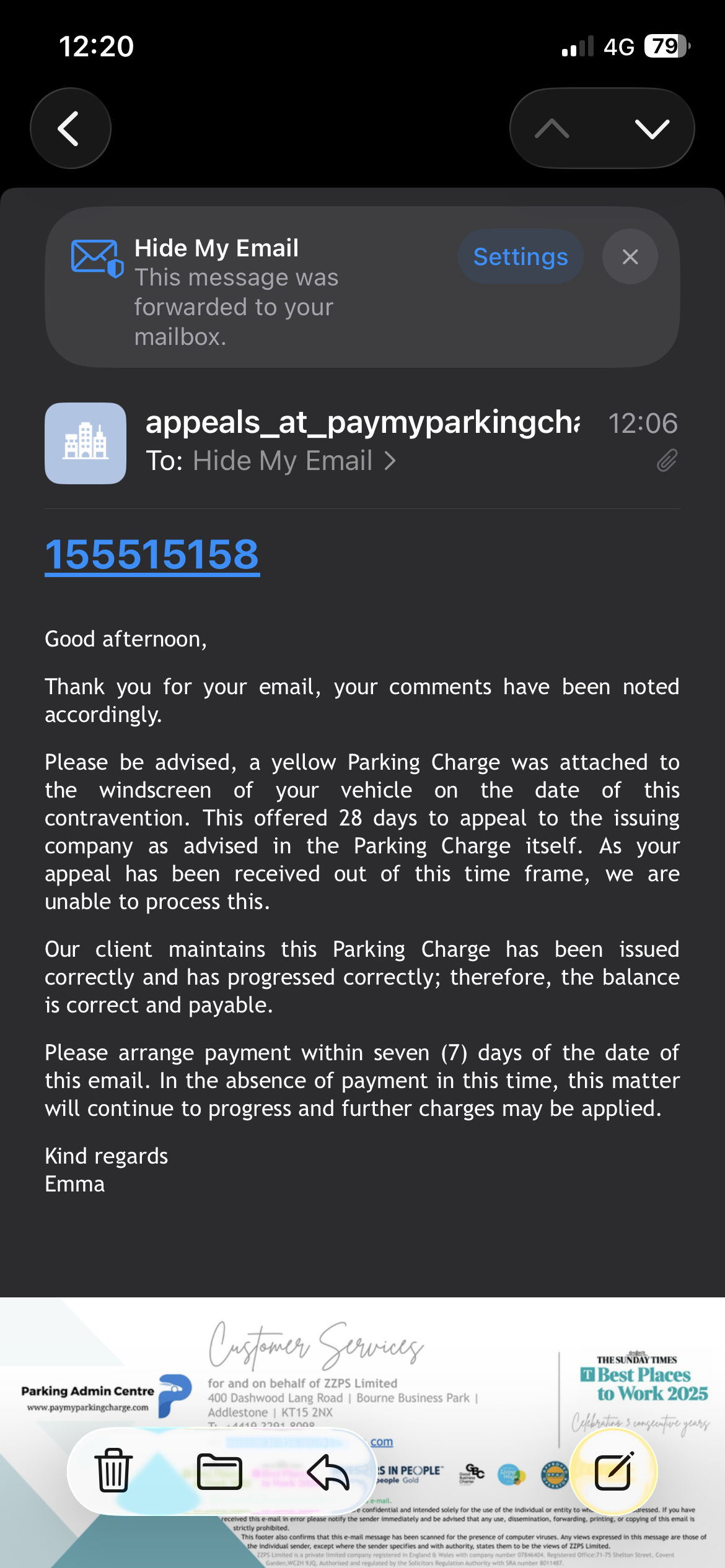
Task: Compose a new email
Action: pos(613,1471)
